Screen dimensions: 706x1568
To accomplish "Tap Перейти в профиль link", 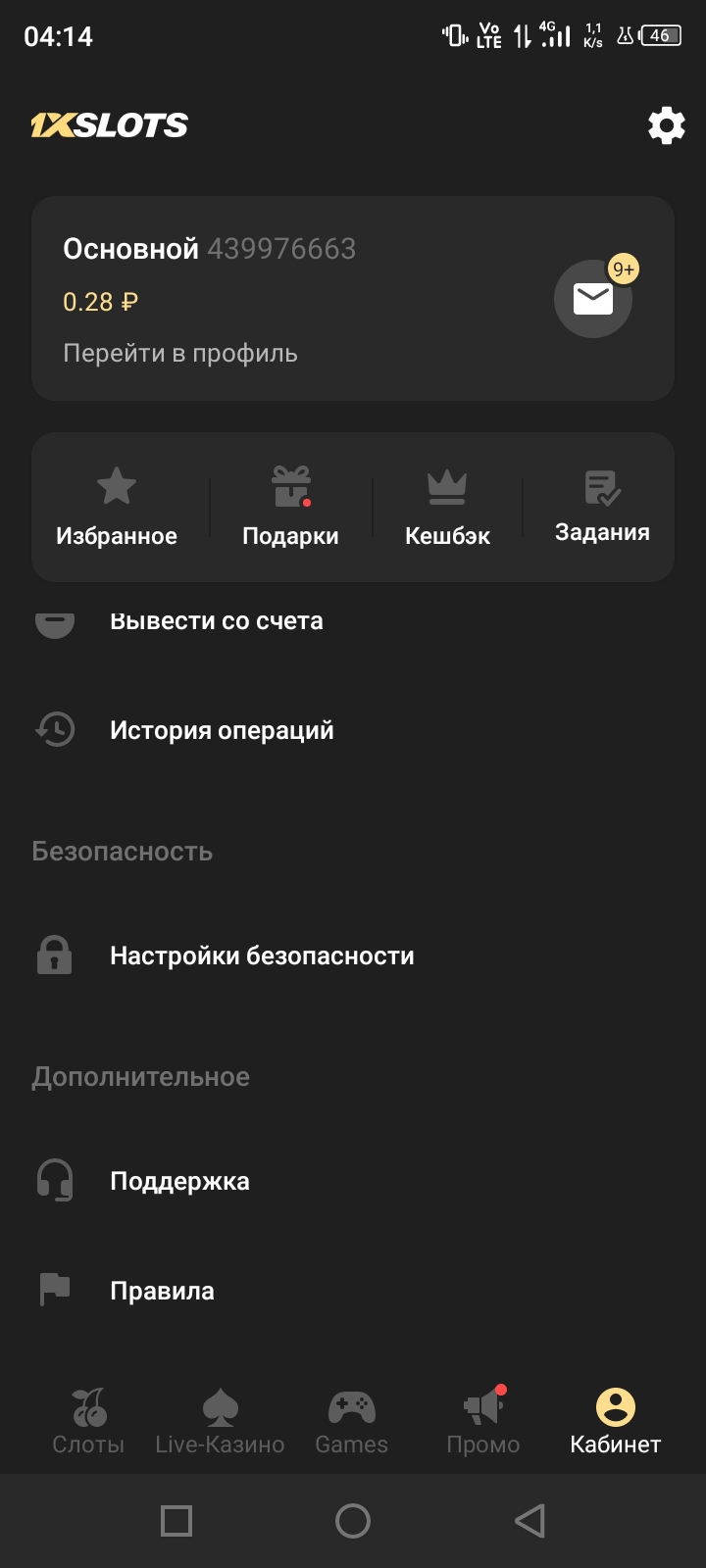I will pyautogui.click(x=180, y=354).
